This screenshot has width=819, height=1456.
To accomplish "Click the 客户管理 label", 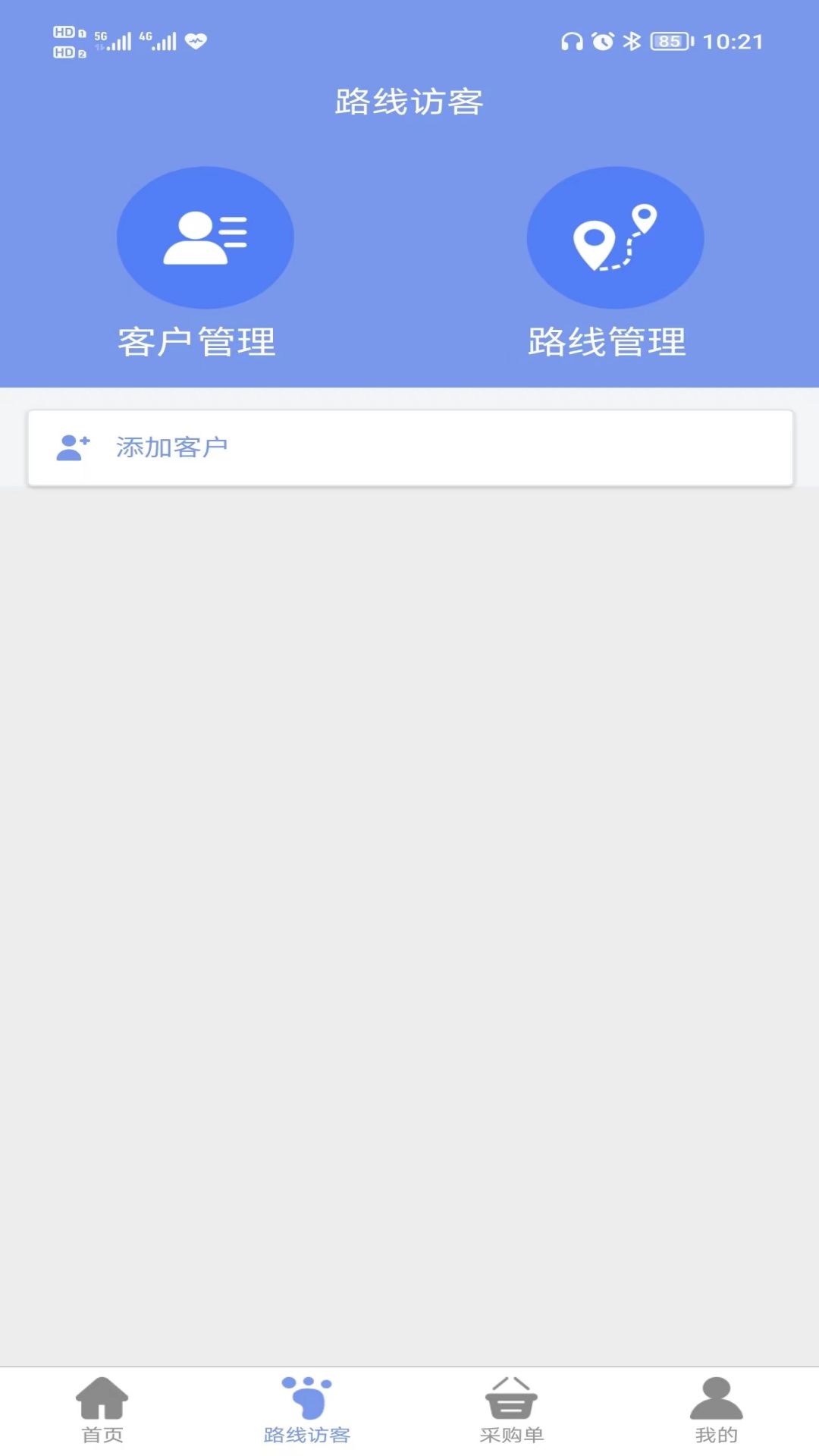I will click(x=196, y=340).
